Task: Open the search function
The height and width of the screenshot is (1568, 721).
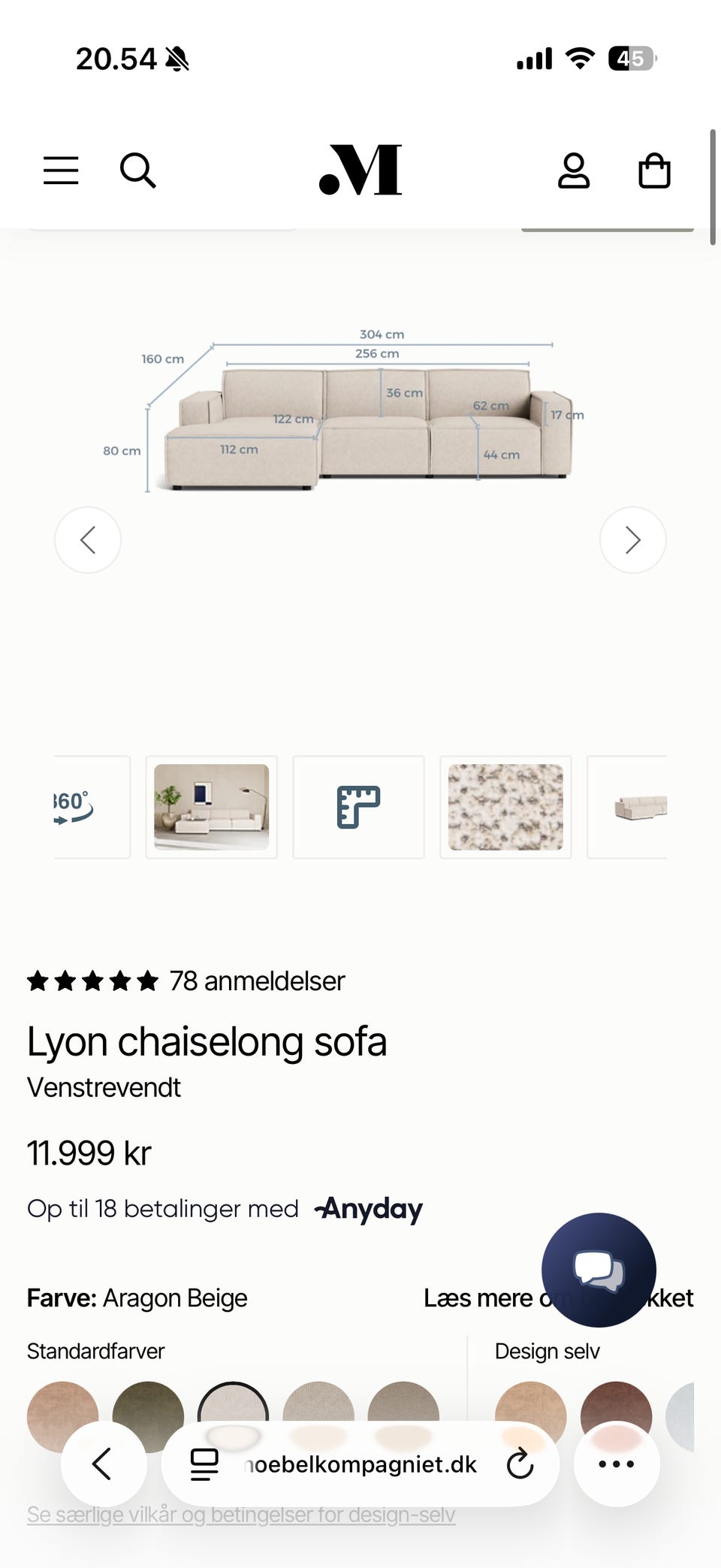Action: click(x=137, y=170)
